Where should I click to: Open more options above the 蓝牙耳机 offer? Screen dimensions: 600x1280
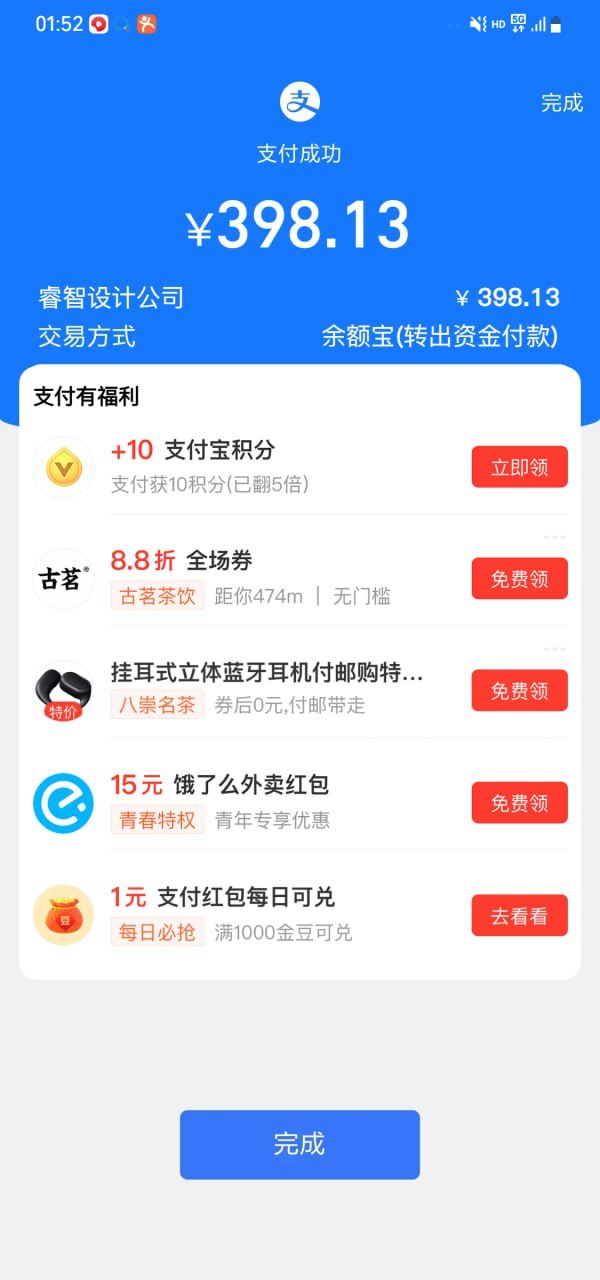[x=555, y=649]
